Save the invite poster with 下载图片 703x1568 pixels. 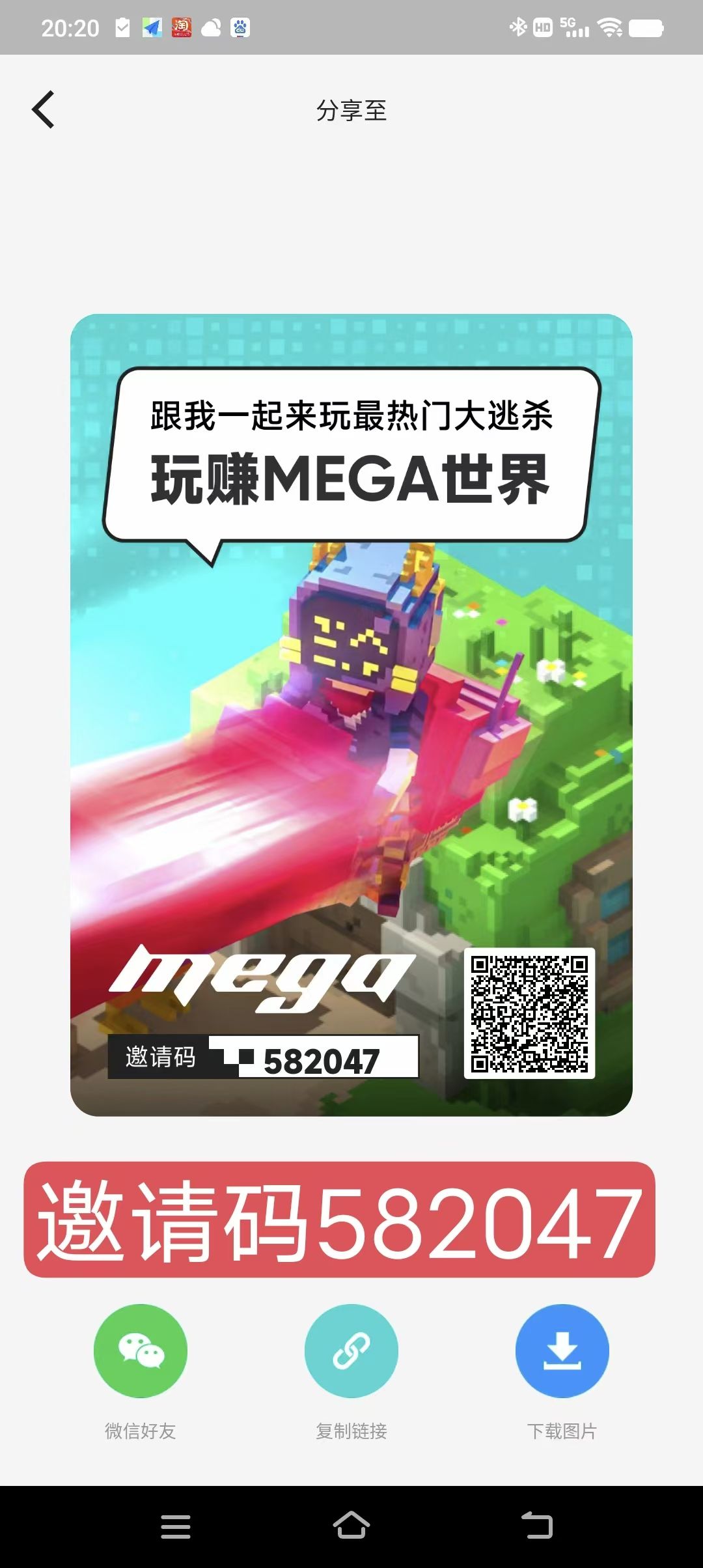pos(562,1351)
